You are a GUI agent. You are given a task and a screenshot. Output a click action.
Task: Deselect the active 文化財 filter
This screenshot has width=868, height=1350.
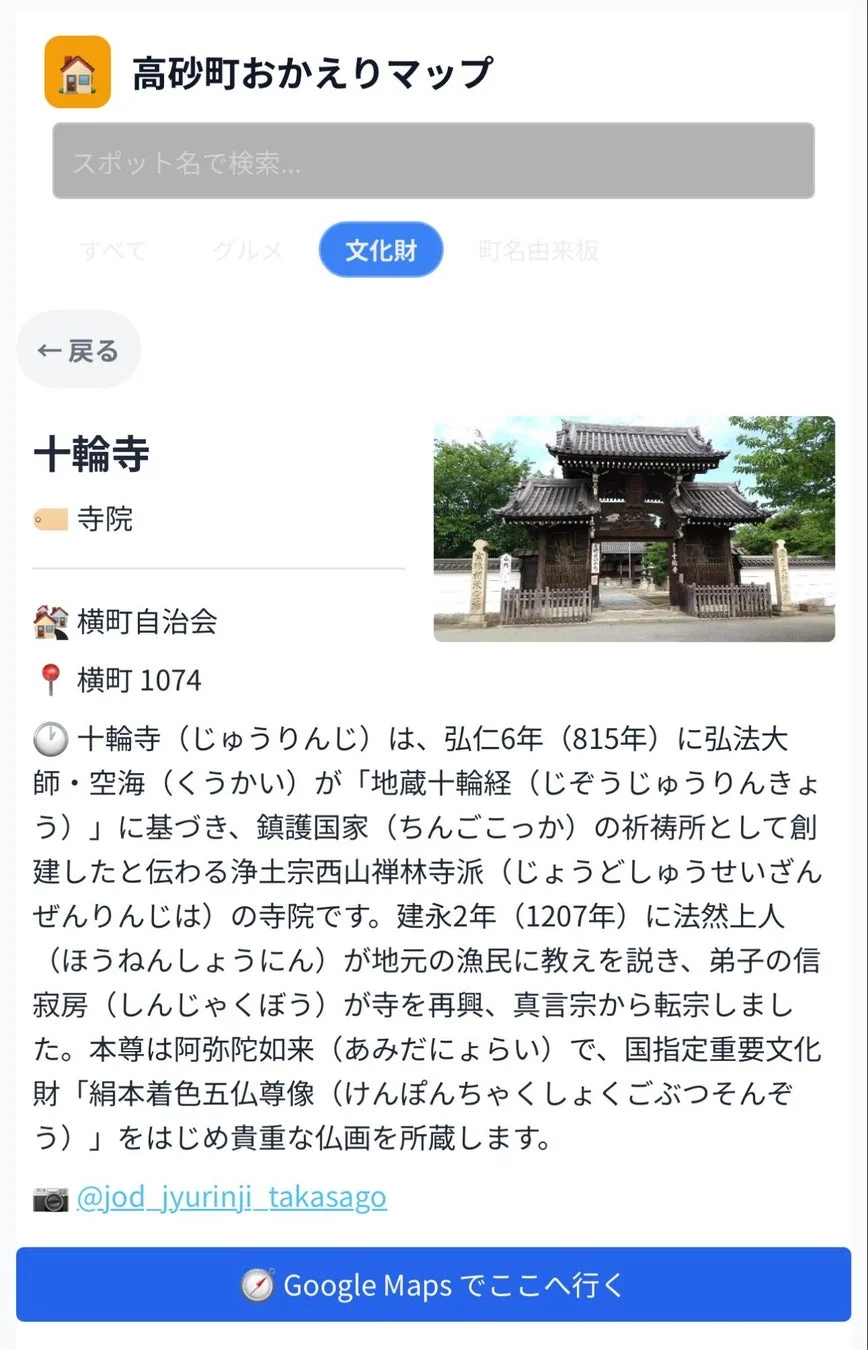coord(381,251)
